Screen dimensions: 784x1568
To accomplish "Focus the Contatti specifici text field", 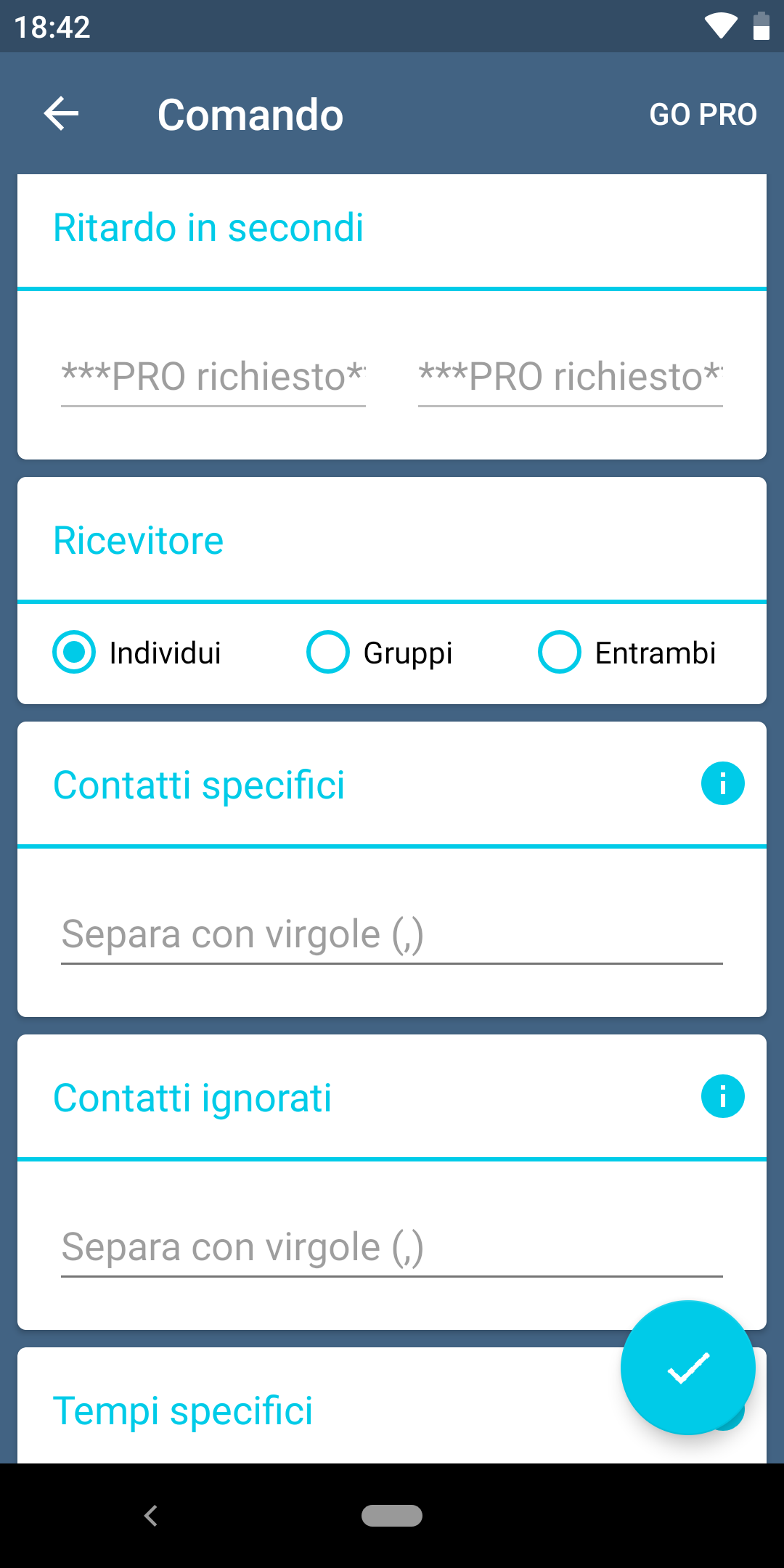I will coord(392,935).
